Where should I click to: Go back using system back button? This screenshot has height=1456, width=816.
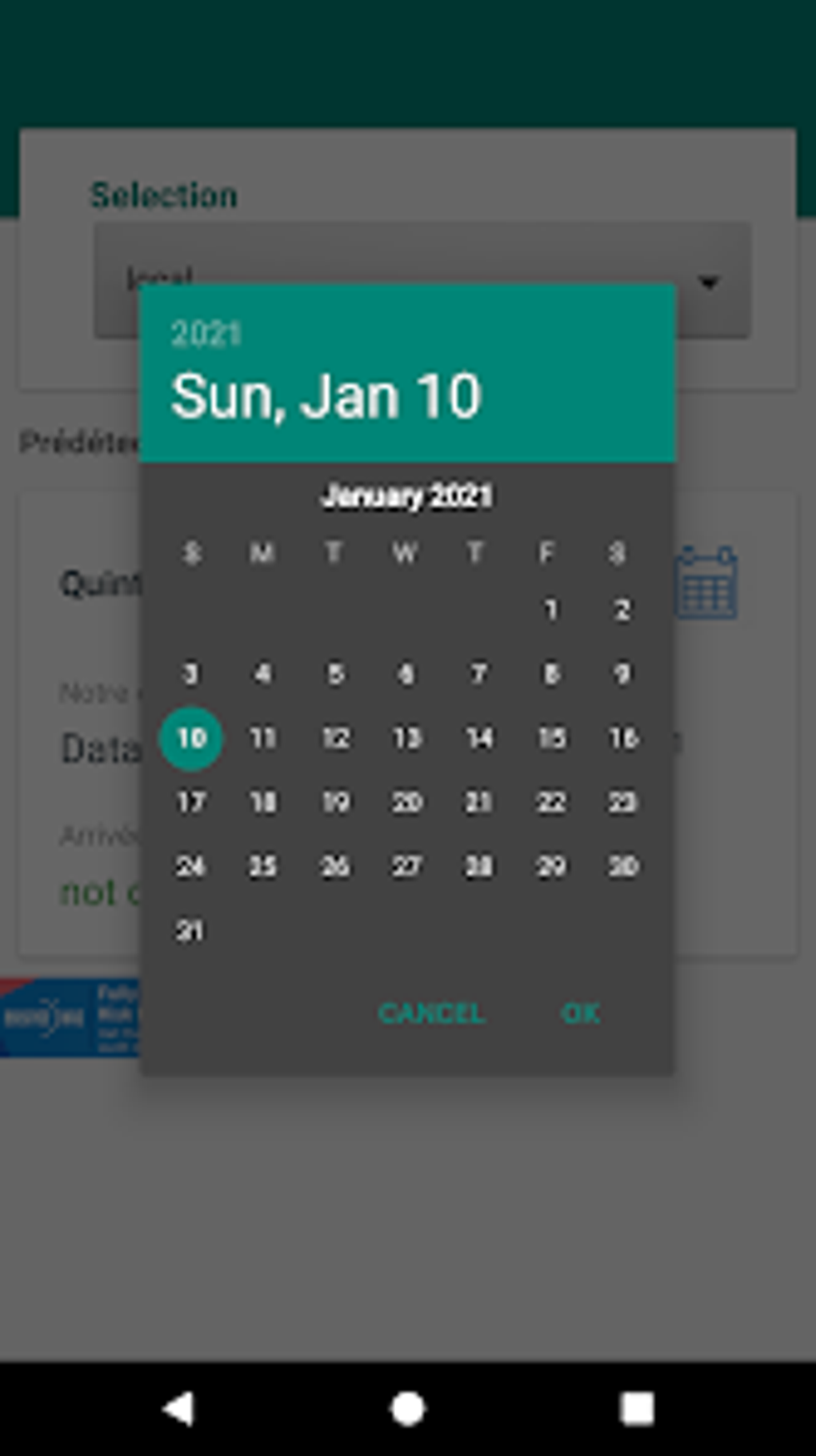click(x=178, y=1409)
